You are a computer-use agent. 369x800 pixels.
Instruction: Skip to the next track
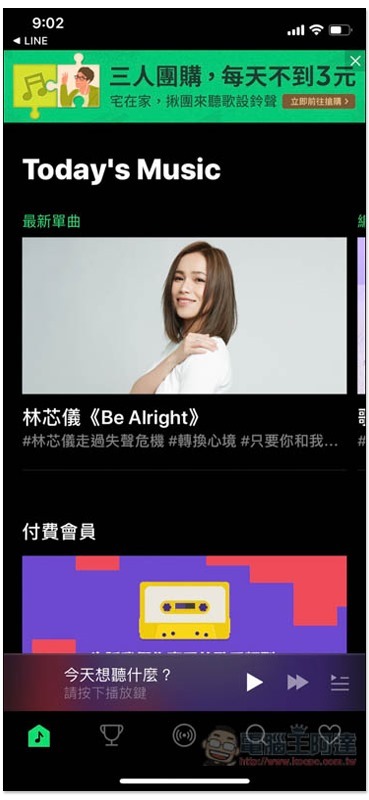pos(298,682)
